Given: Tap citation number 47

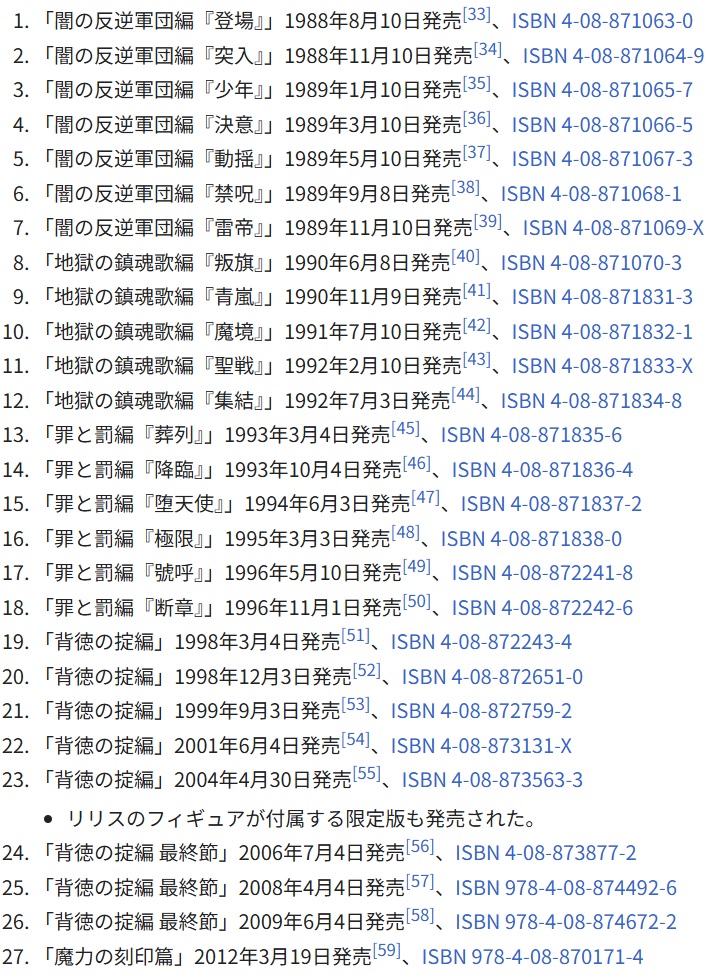Looking at the screenshot, I should point(424,498).
